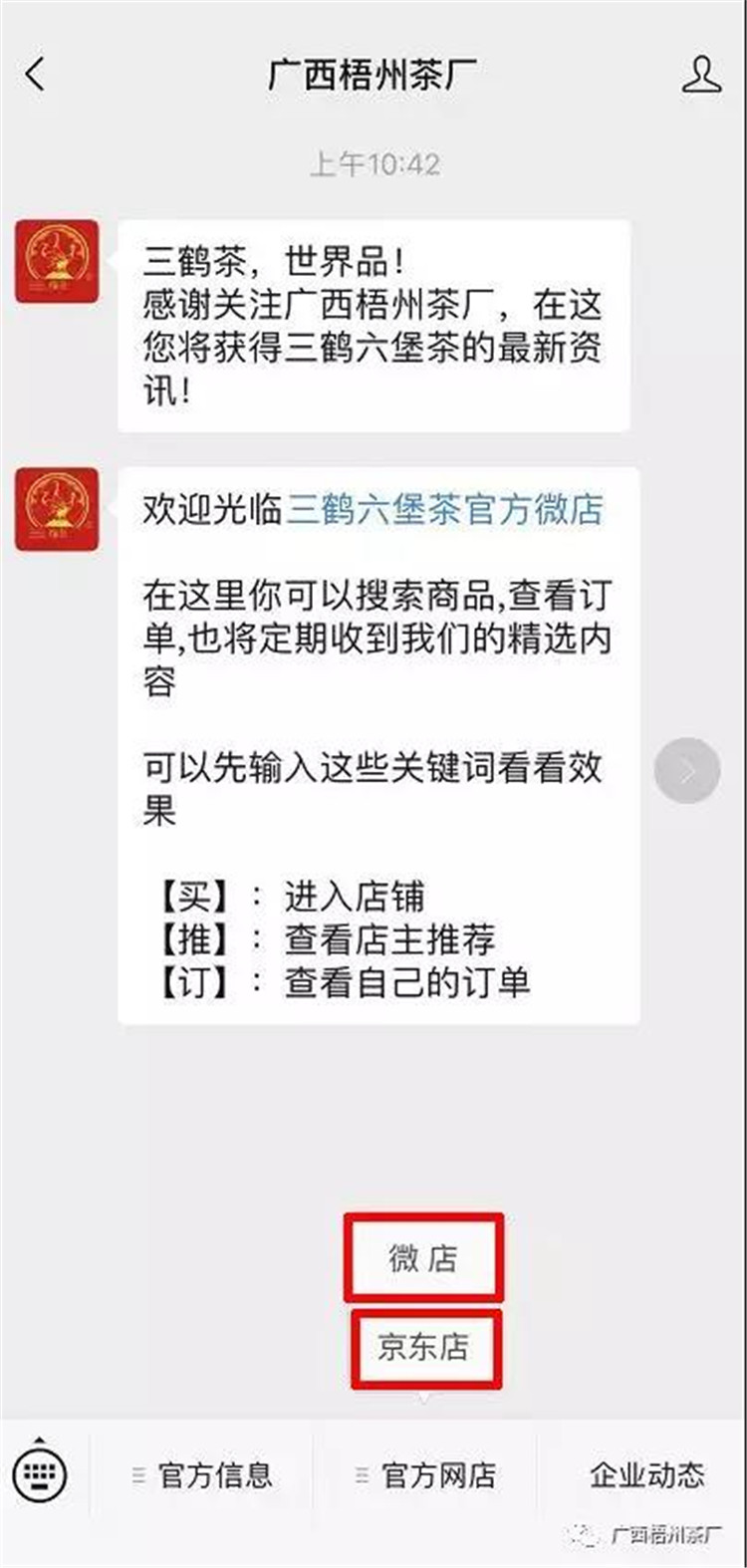Open the 官方信息 submenu
Viewport: 747px width, 1568px height.
click(214, 1474)
